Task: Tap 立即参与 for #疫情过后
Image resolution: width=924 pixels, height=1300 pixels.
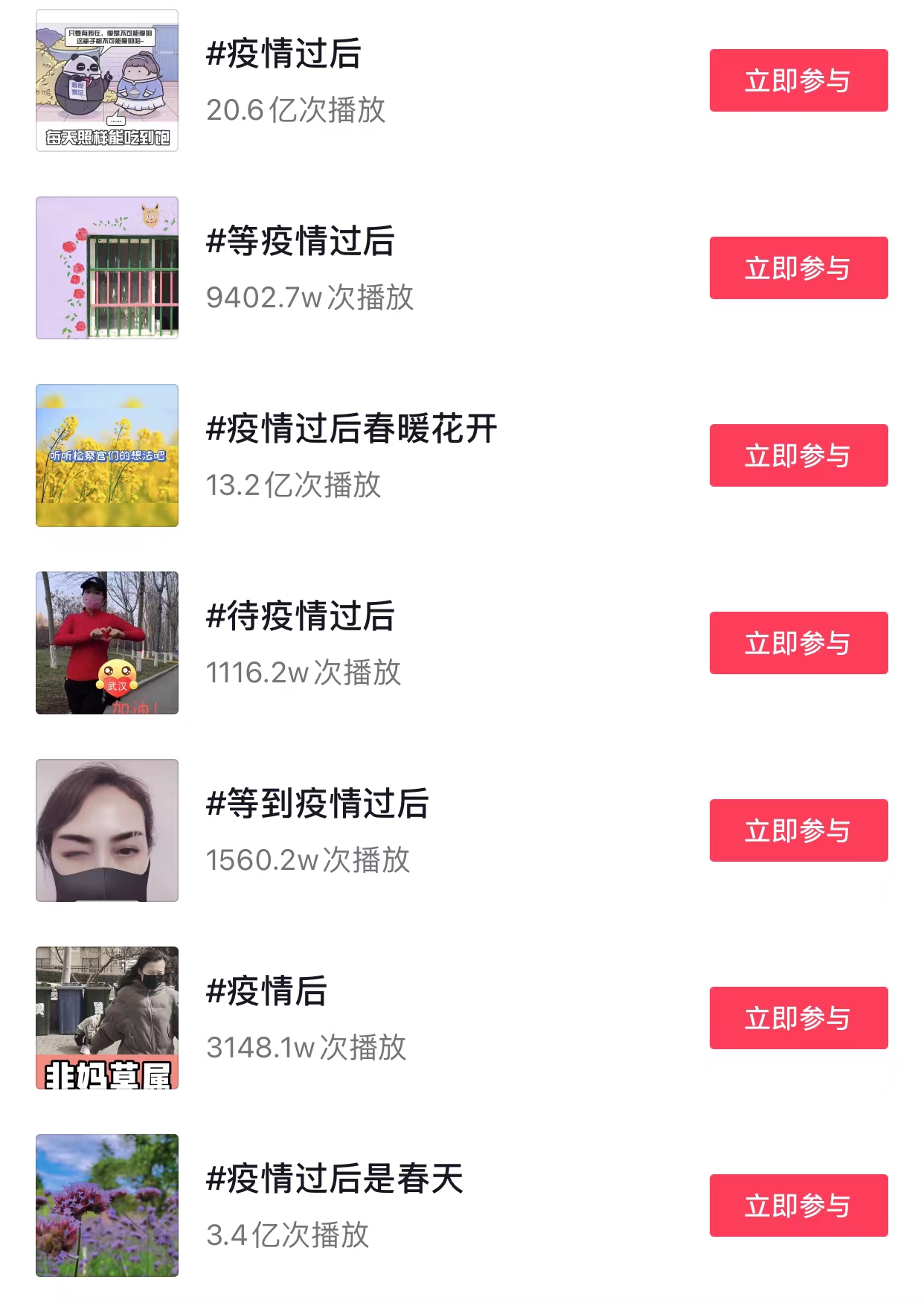Action: click(798, 80)
